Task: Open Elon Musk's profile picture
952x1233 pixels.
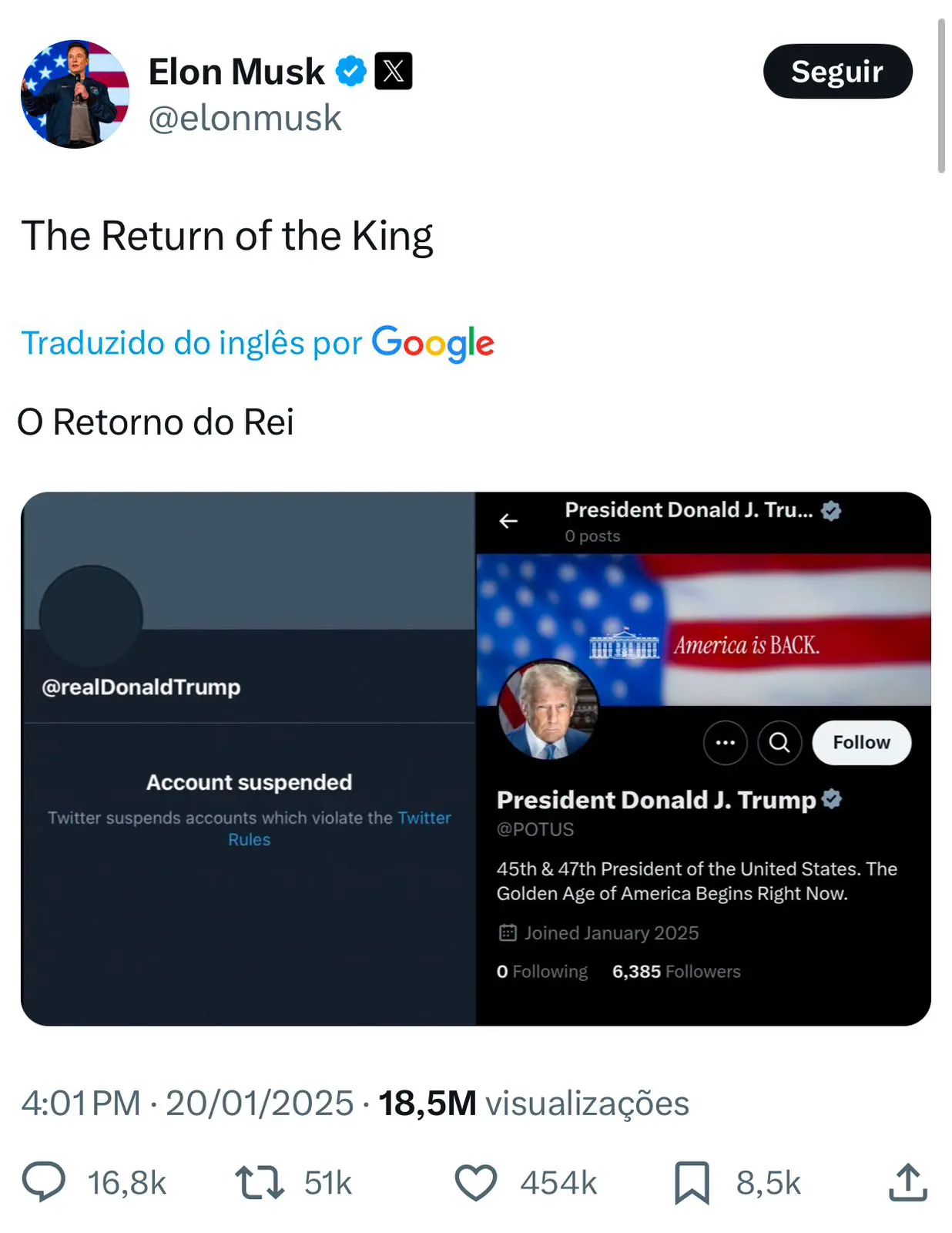Action: tap(75, 94)
